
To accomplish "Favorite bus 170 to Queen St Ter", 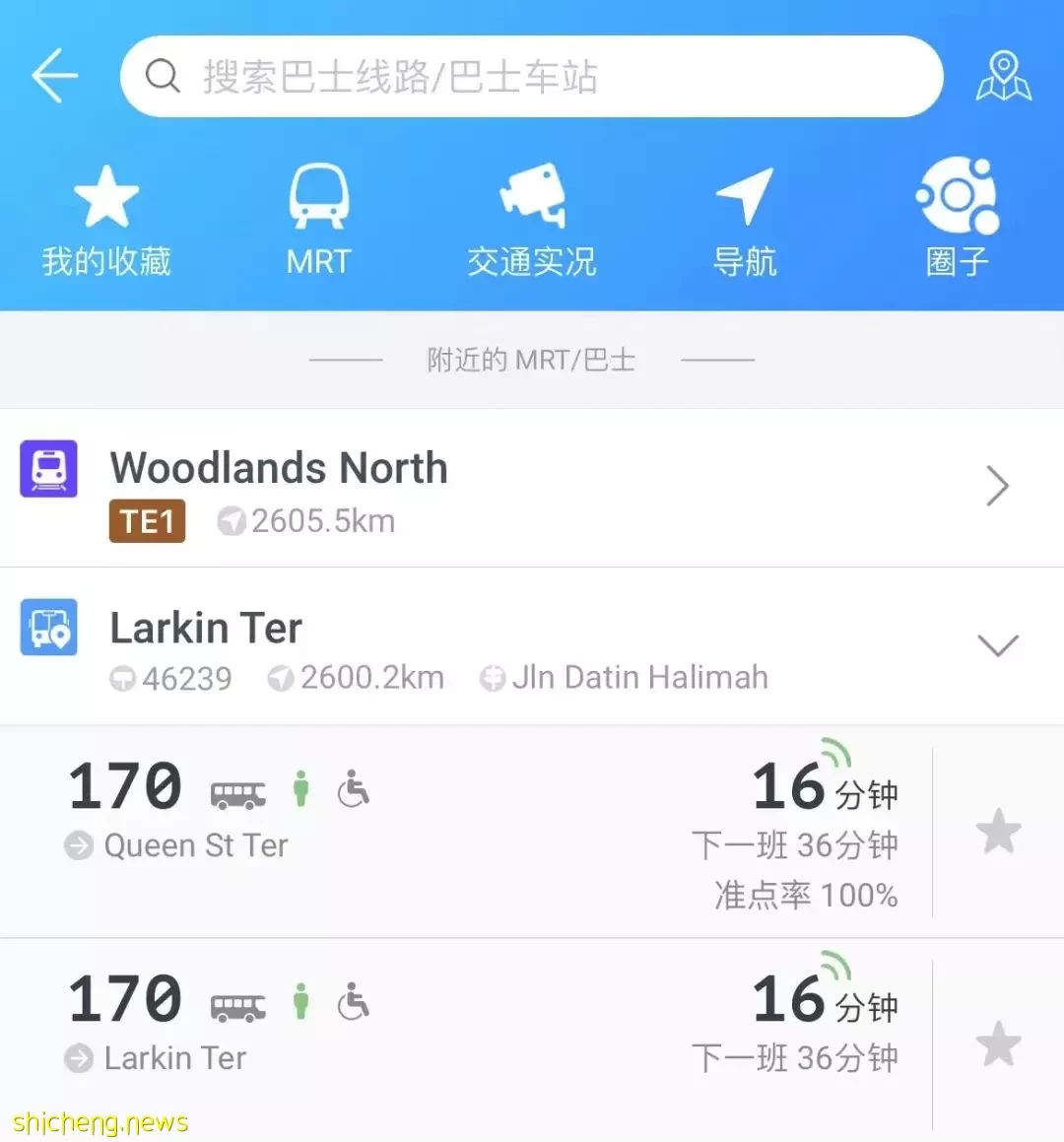I will pos(998,832).
